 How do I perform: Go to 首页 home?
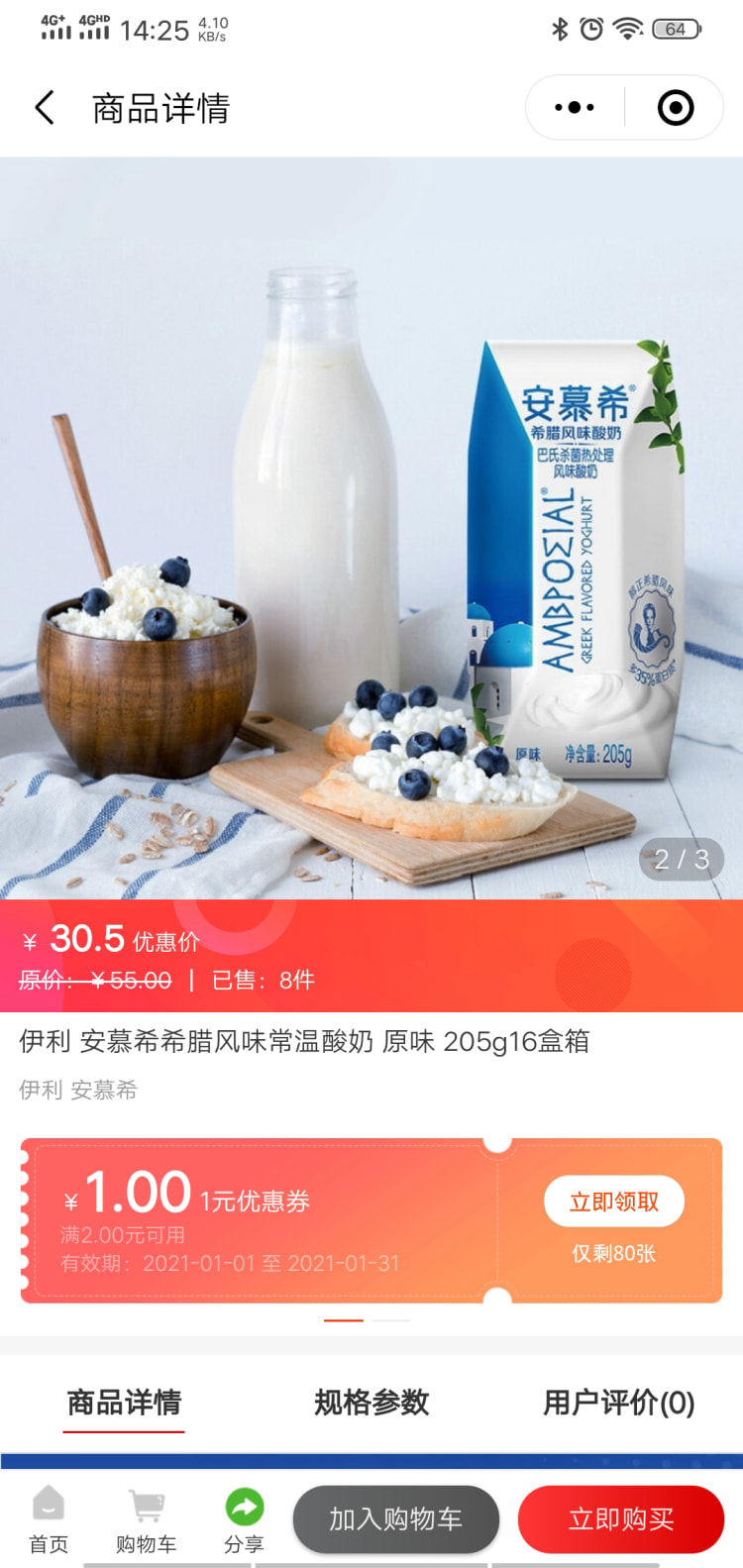point(49,1520)
